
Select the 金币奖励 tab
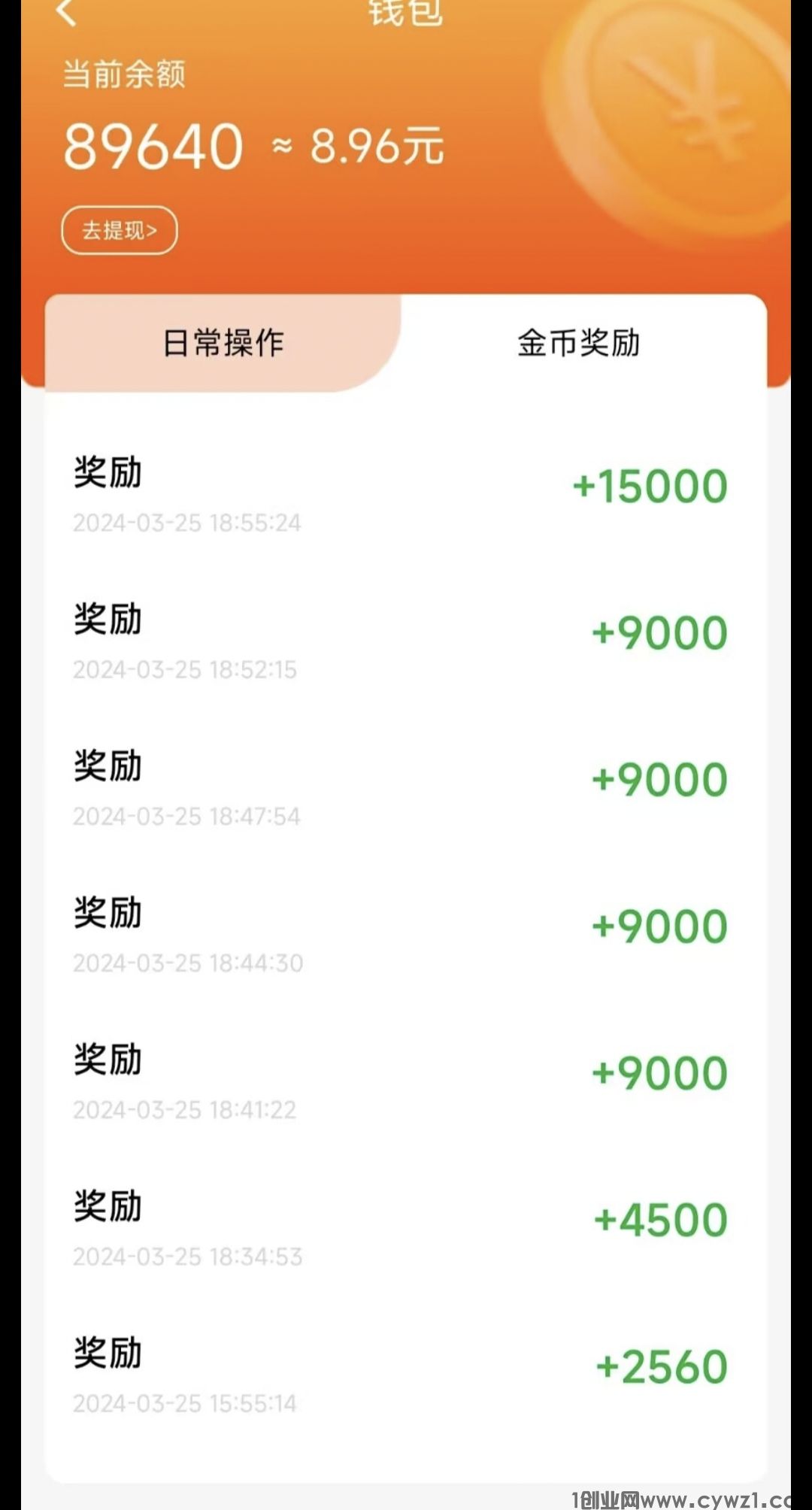(x=578, y=343)
